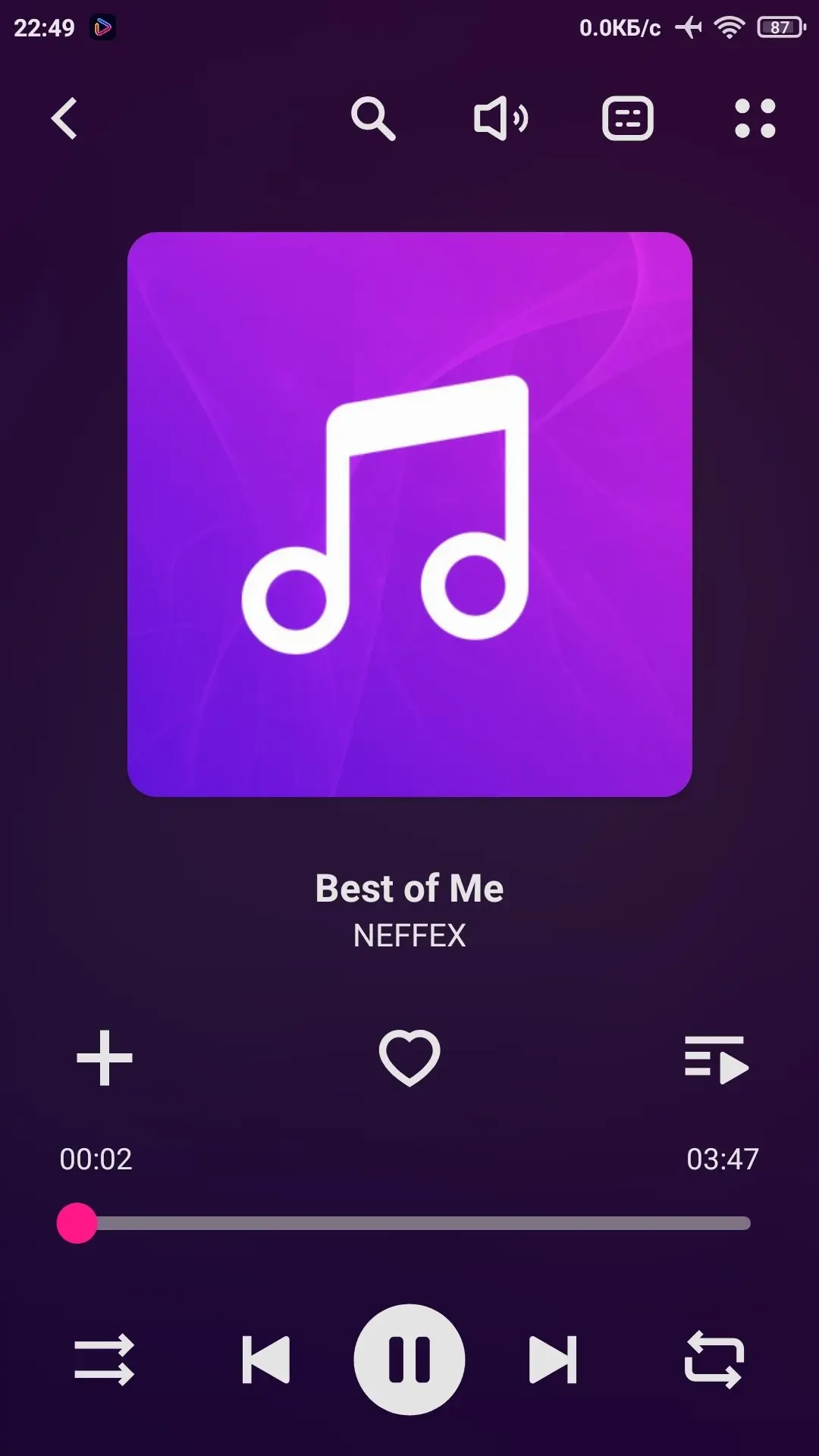819x1456 pixels.
Task: Pause the current song
Action: click(409, 1360)
